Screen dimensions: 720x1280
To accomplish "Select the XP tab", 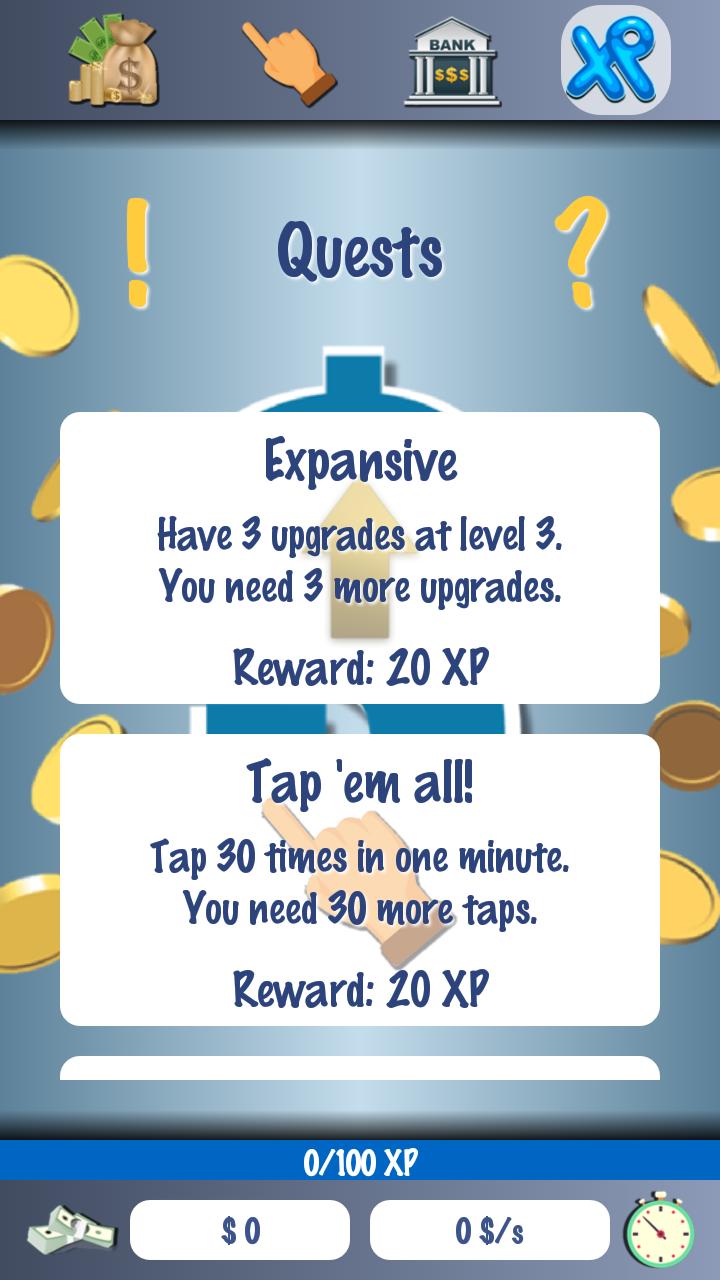I will coord(615,60).
